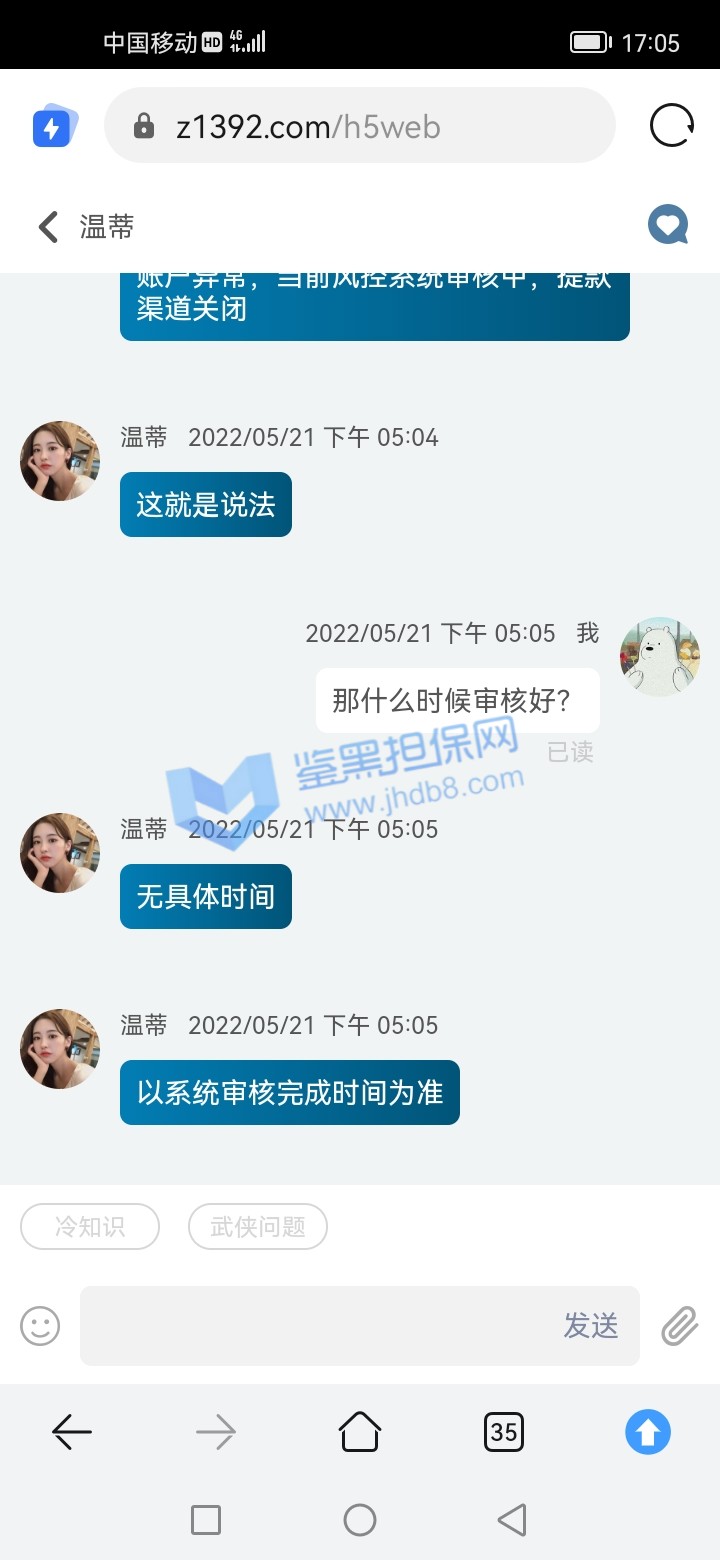Reload the page in the browser
Image resolution: width=720 pixels, height=1560 pixels.
[x=671, y=126]
